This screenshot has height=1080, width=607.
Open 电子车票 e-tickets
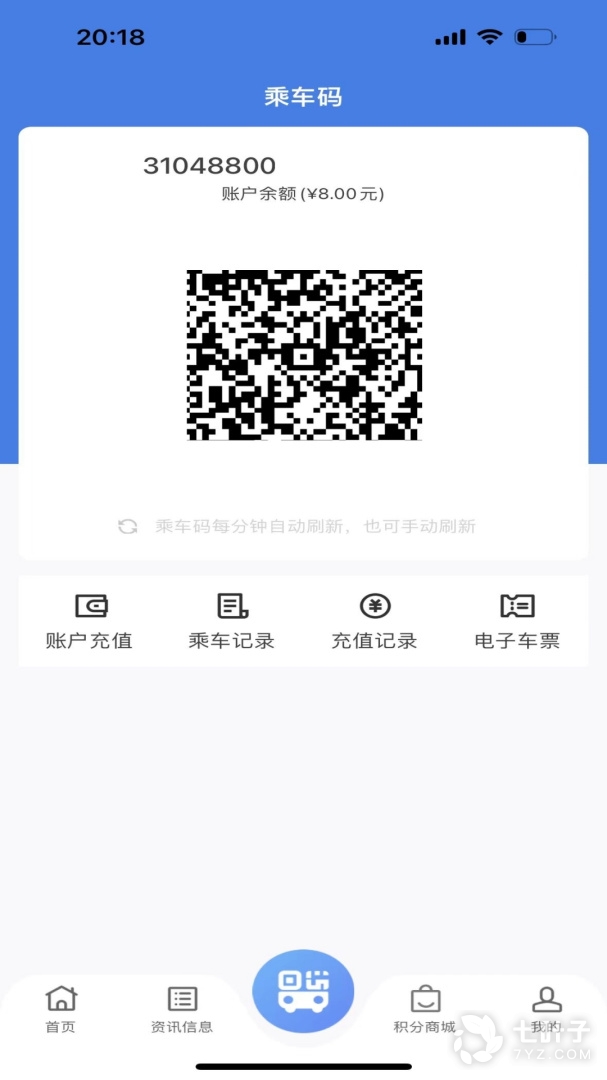[x=517, y=621]
